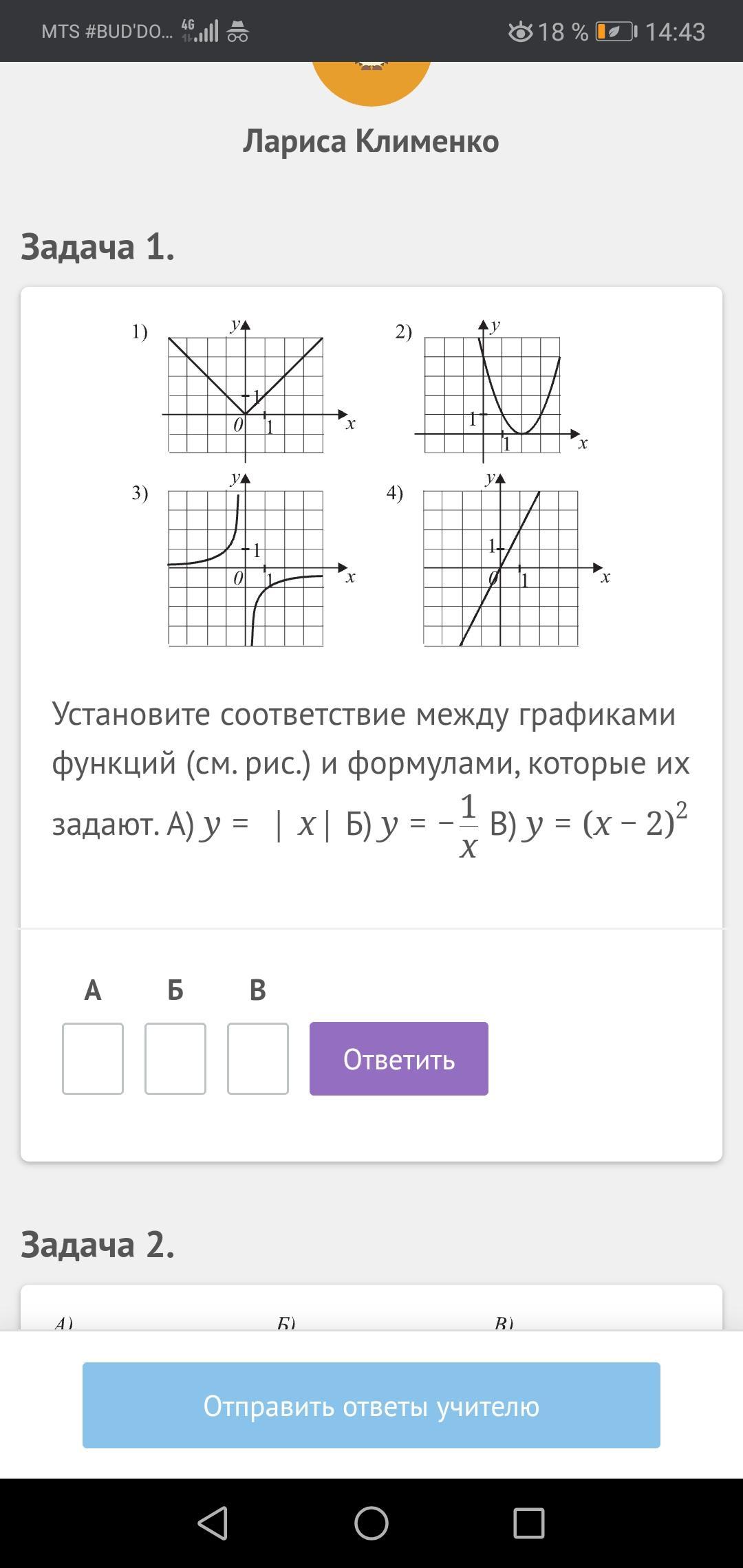
Task: Tap the answer box under А
Action: 93,1058
